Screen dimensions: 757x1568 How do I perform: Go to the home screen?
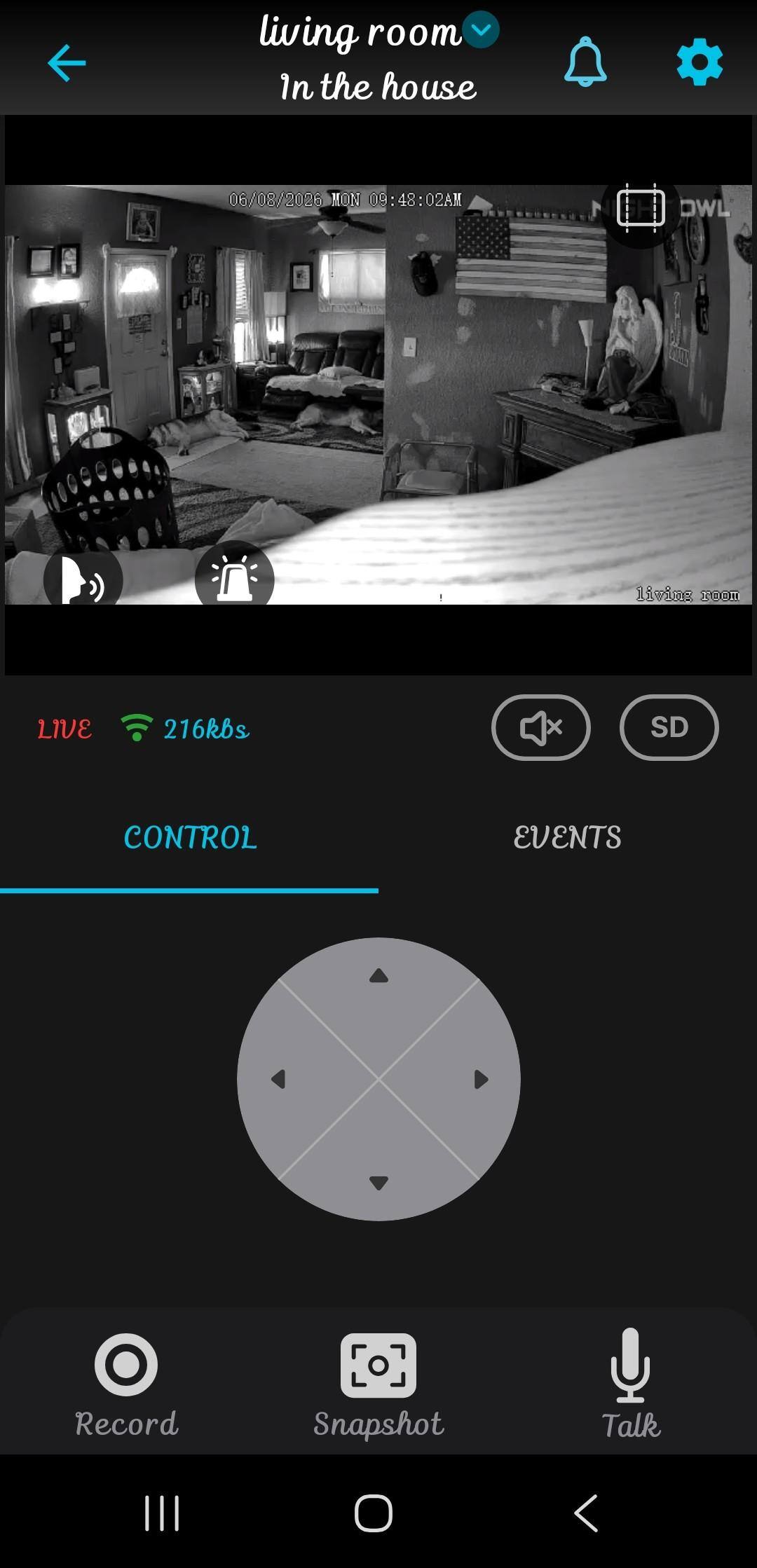(x=374, y=1513)
